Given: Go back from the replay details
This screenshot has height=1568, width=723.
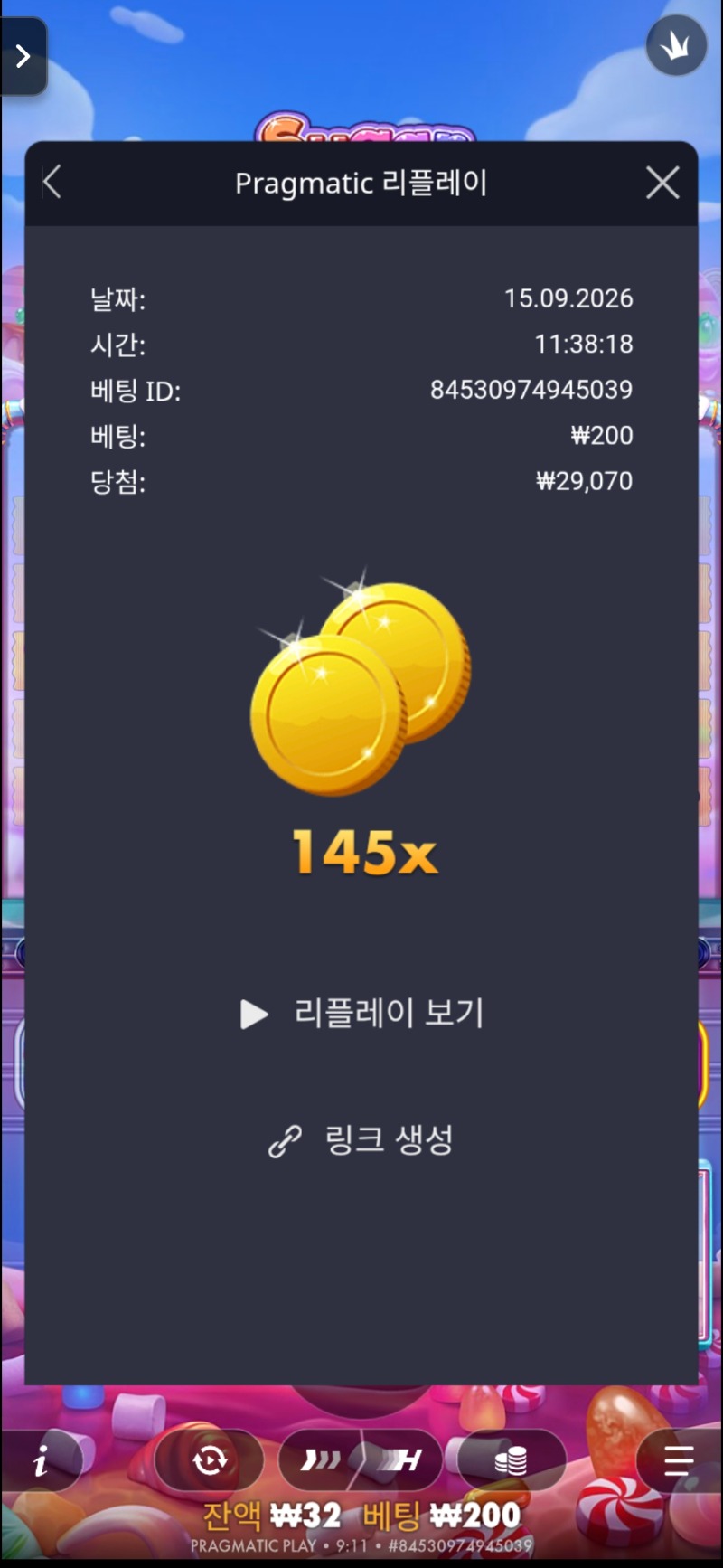Looking at the screenshot, I should 52,183.
